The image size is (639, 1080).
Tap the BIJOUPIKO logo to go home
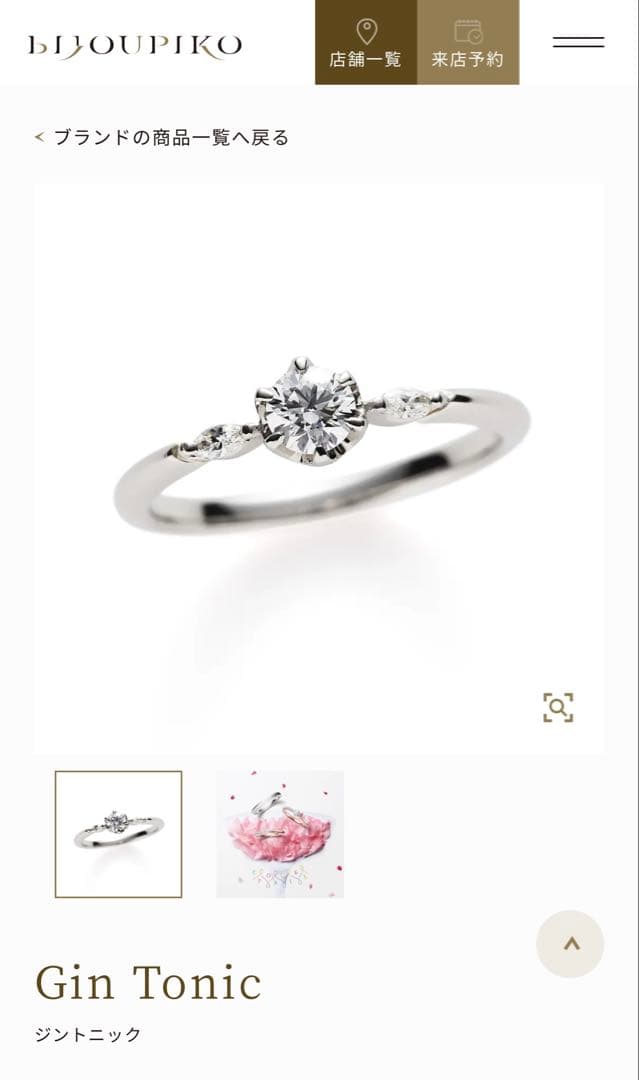tap(134, 45)
